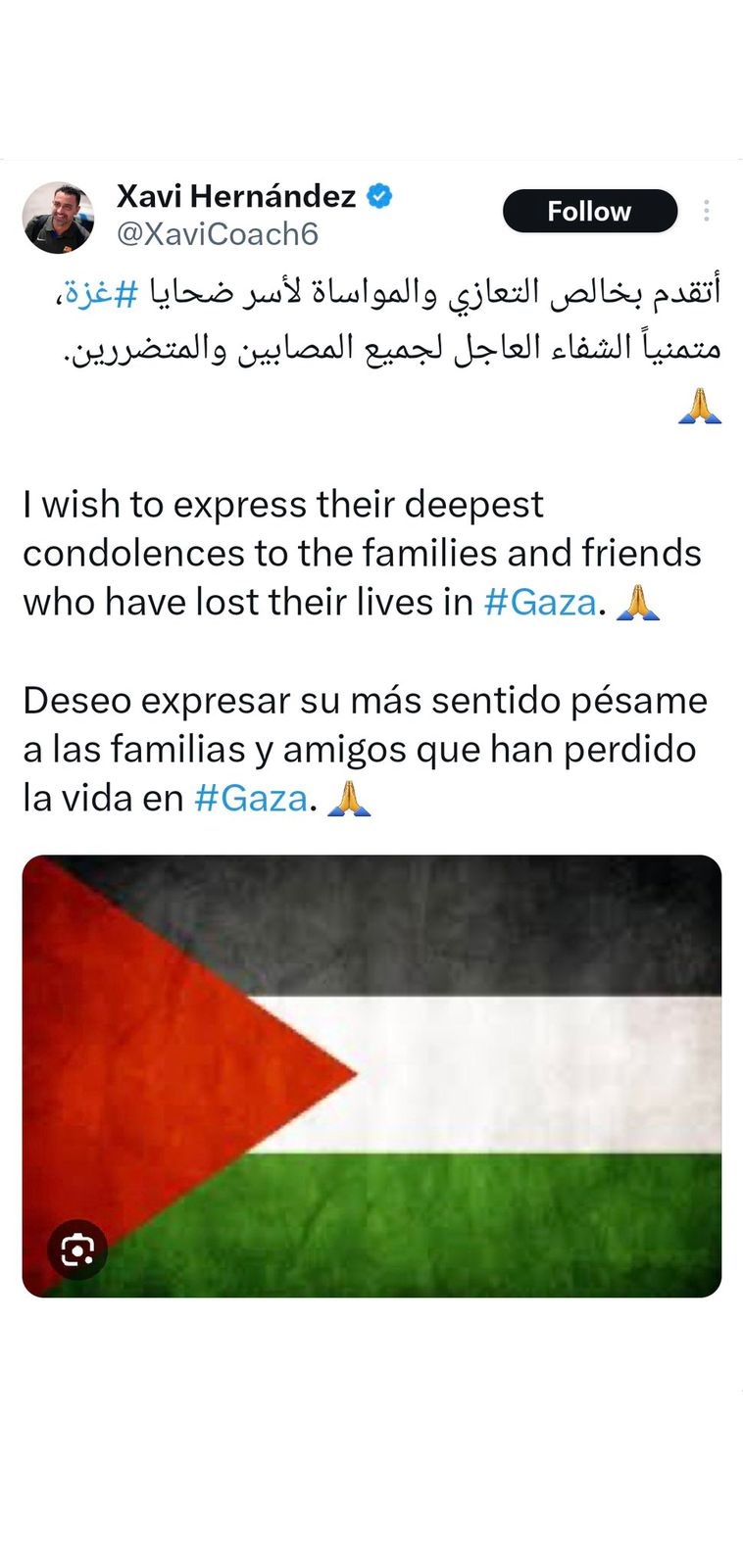The height and width of the screenshot is (1568, 743).
Task: Open #Gaza hashtag in the Spanish text
Action: click(x=251, y=798)
